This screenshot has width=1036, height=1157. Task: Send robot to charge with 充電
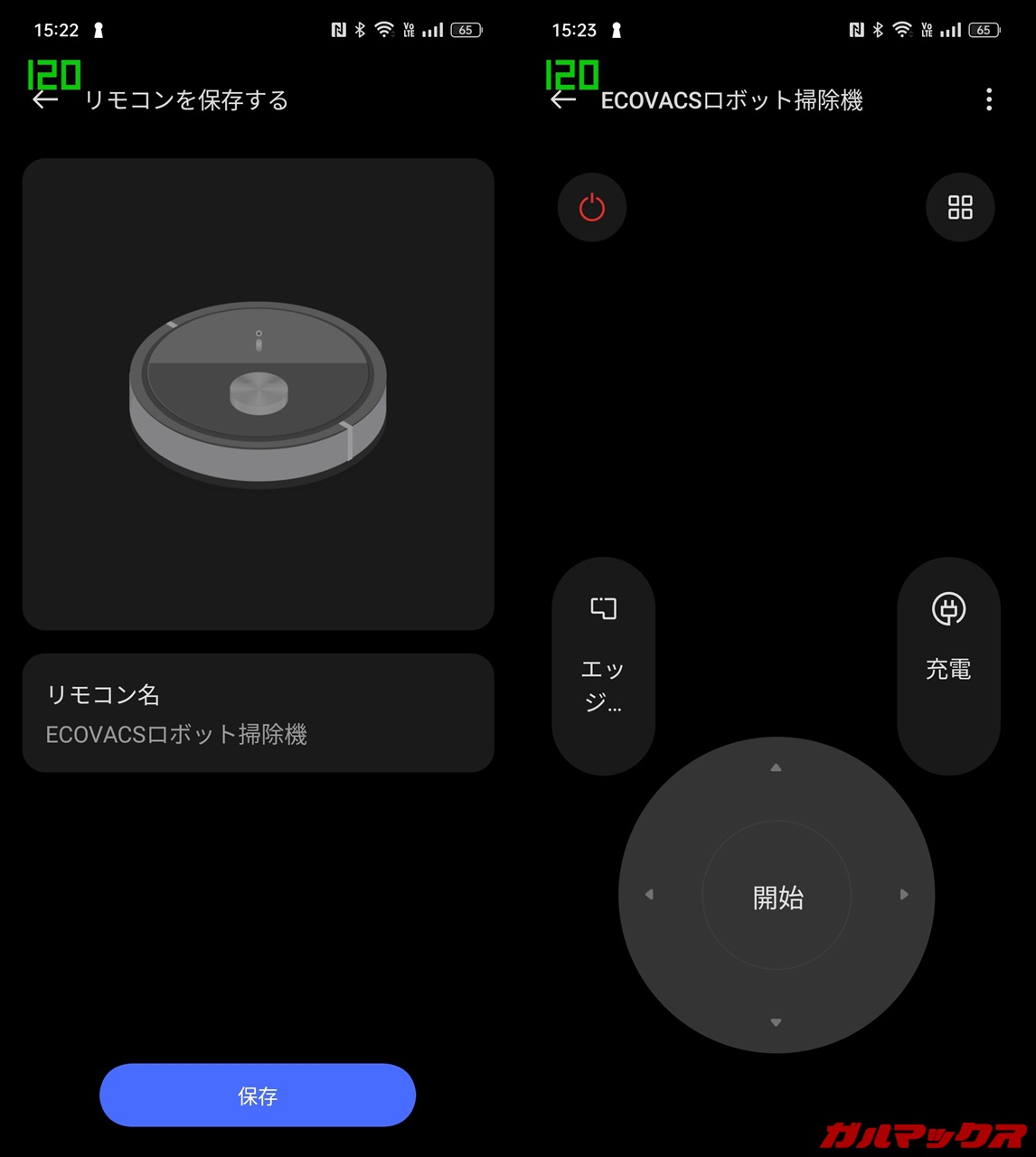(948, 665)
